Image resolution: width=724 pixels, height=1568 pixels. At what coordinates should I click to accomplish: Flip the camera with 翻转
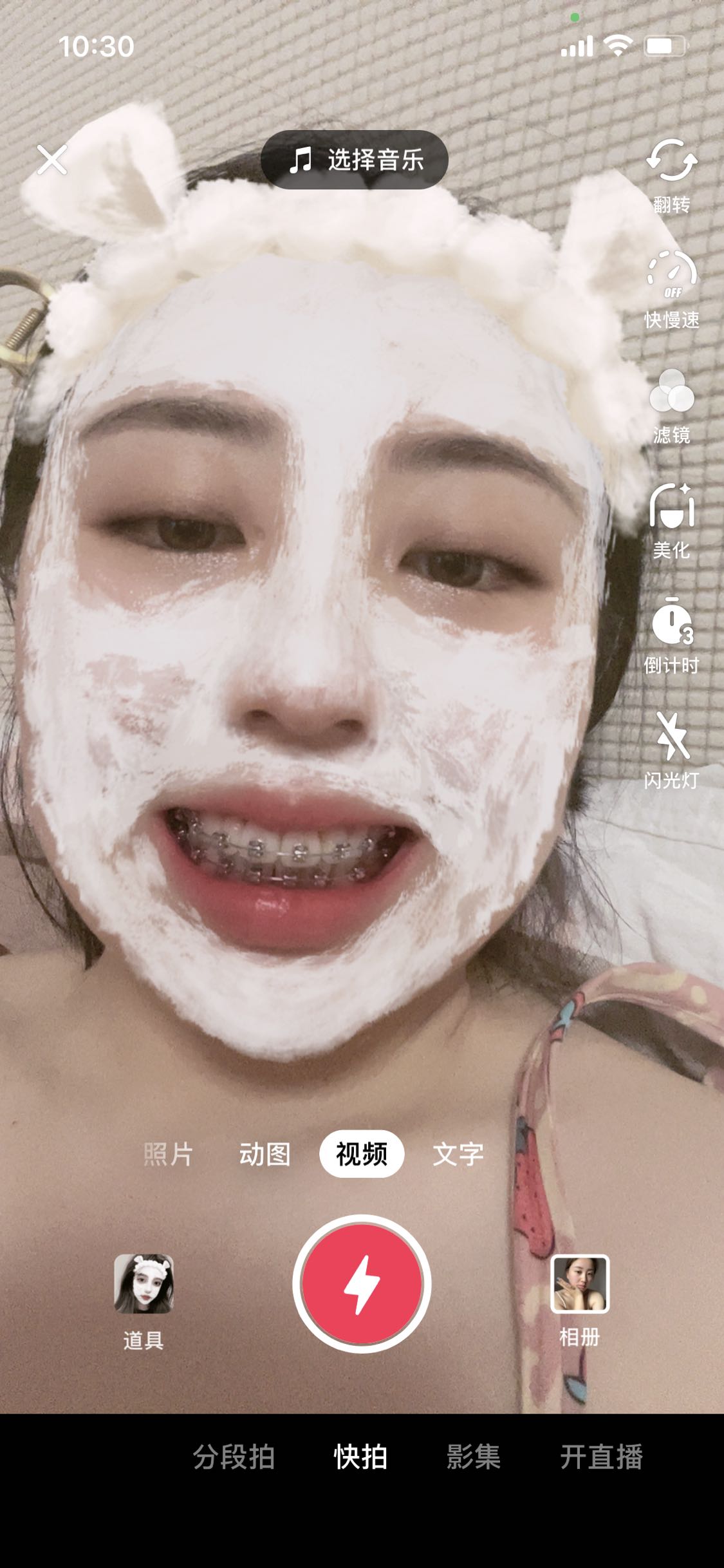tap(671, 174)
